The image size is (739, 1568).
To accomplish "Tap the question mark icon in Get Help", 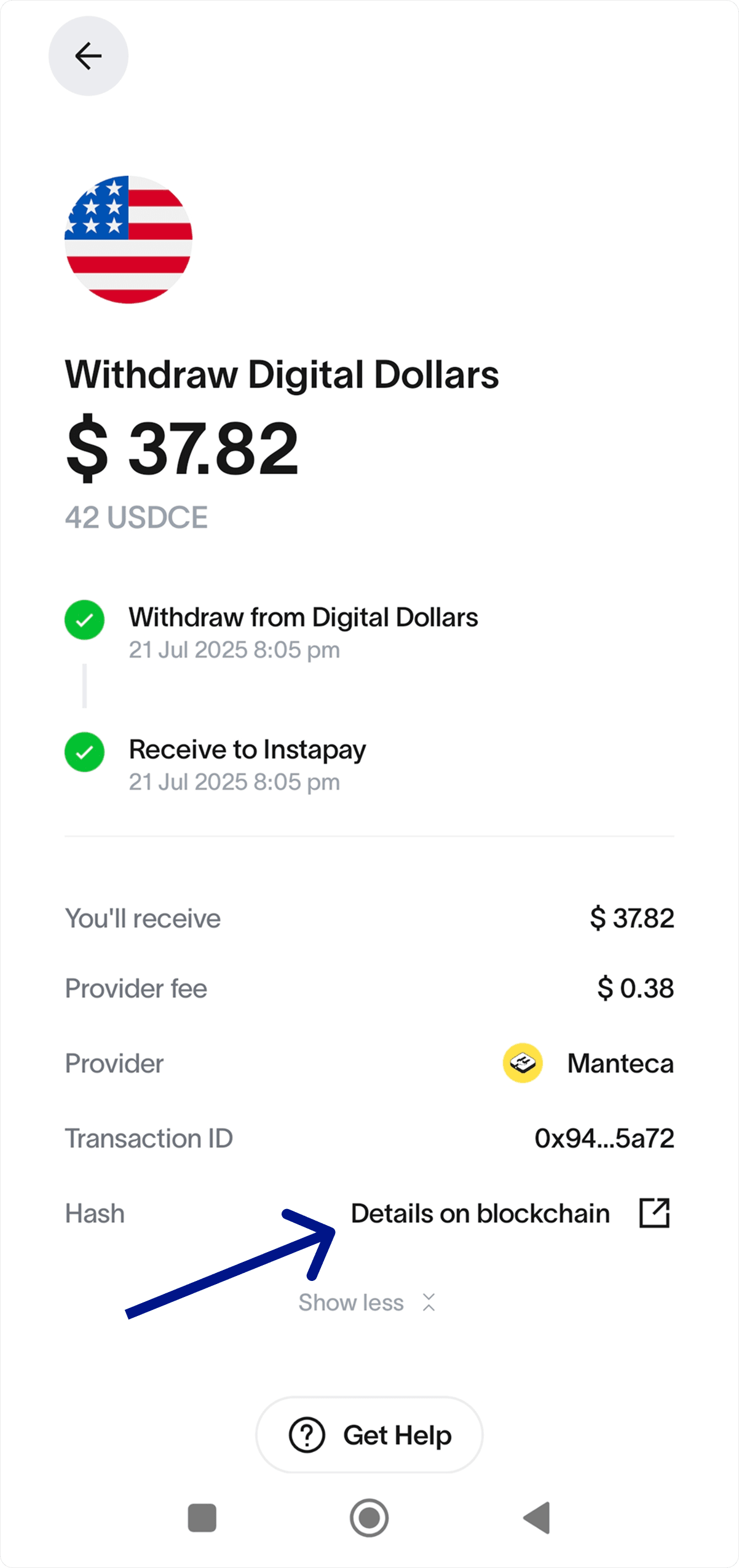I will 306,1435.
